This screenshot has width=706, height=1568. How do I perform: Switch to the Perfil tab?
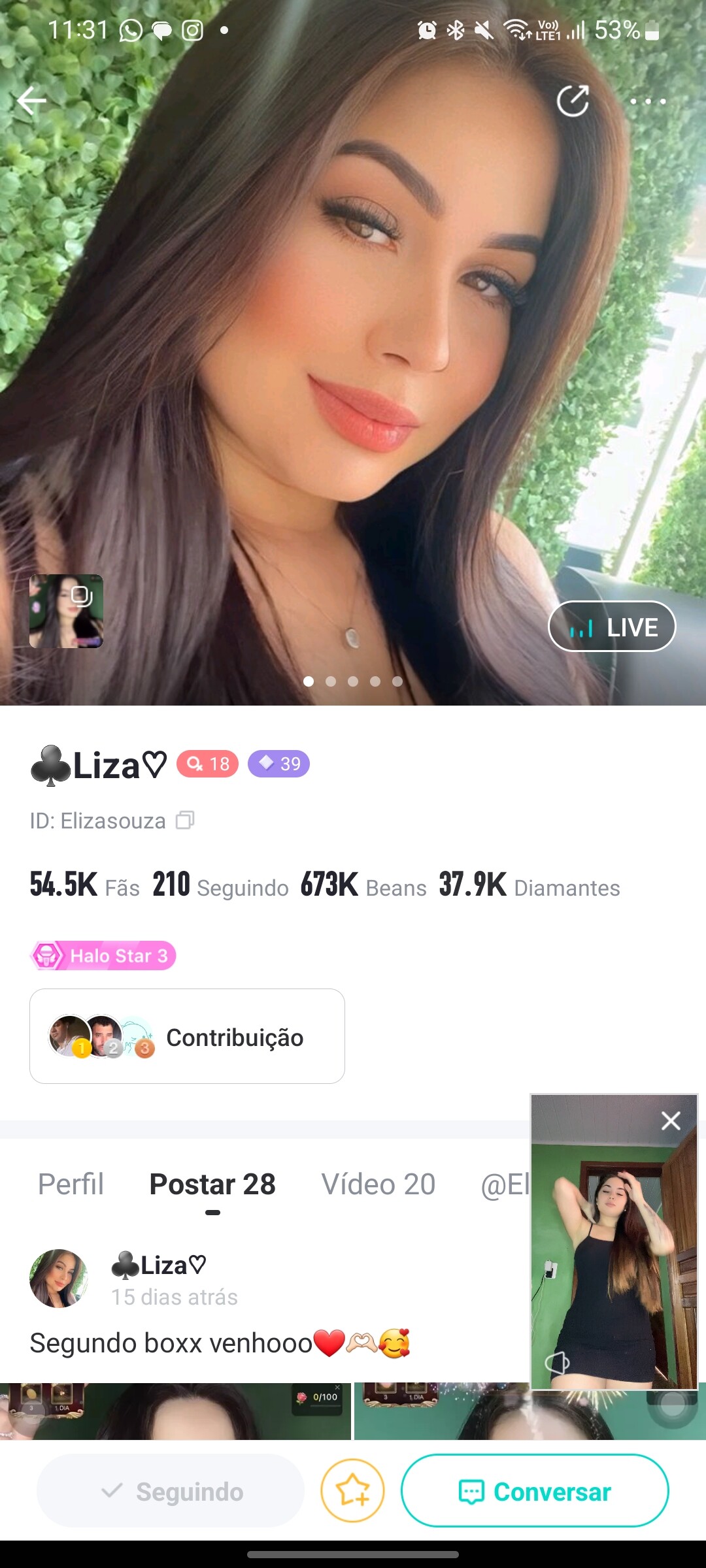point(71,1184)
